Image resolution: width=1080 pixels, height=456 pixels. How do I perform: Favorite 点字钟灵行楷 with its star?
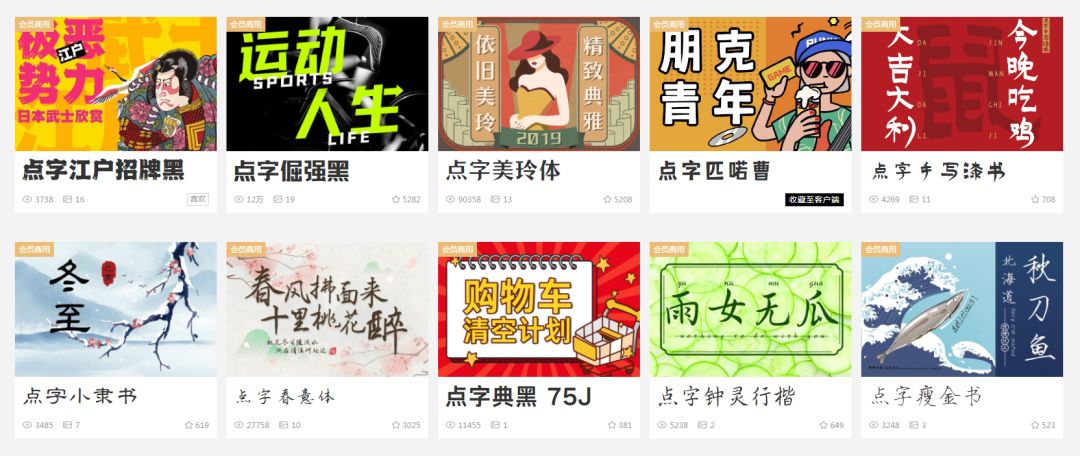point(823,425)
